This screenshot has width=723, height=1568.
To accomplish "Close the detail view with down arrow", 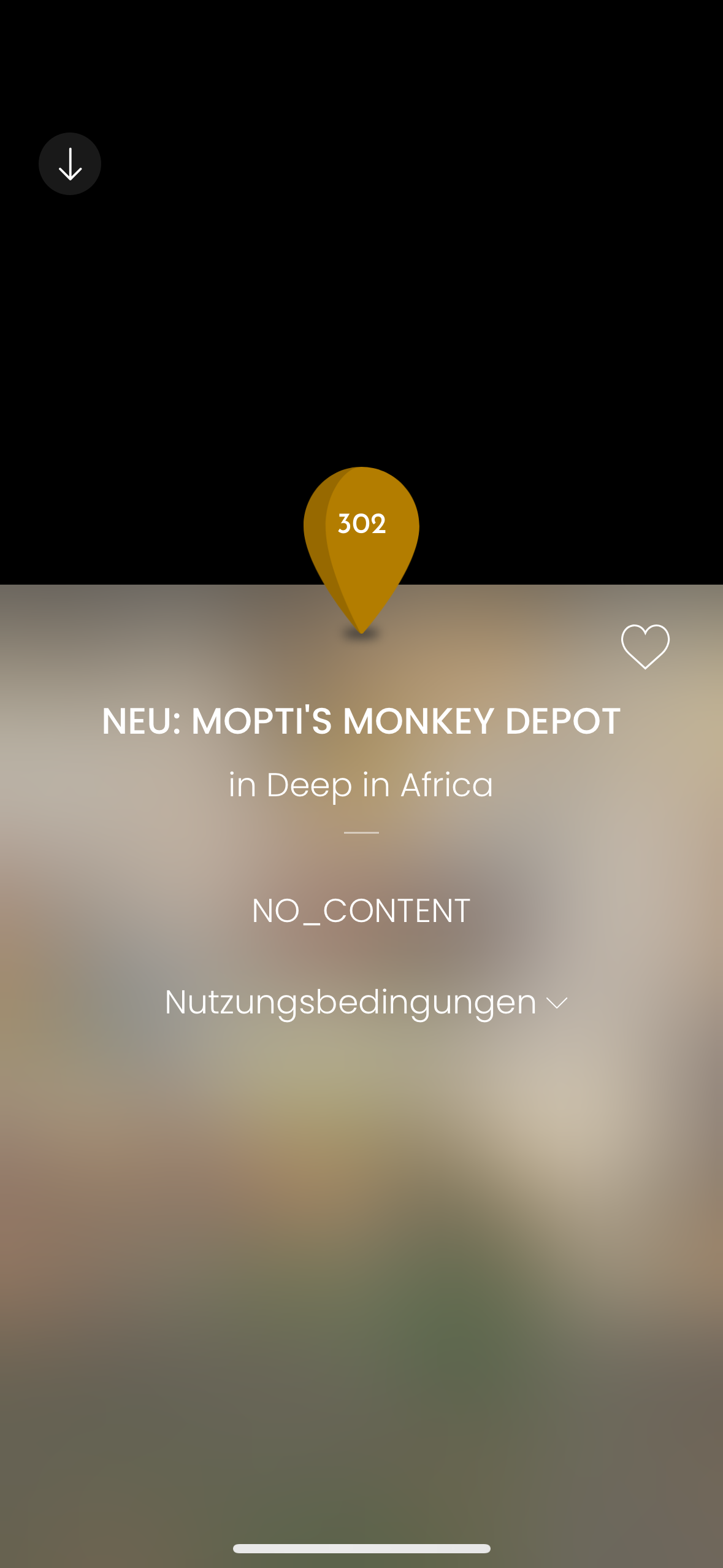I will click(x=70, y=164).
